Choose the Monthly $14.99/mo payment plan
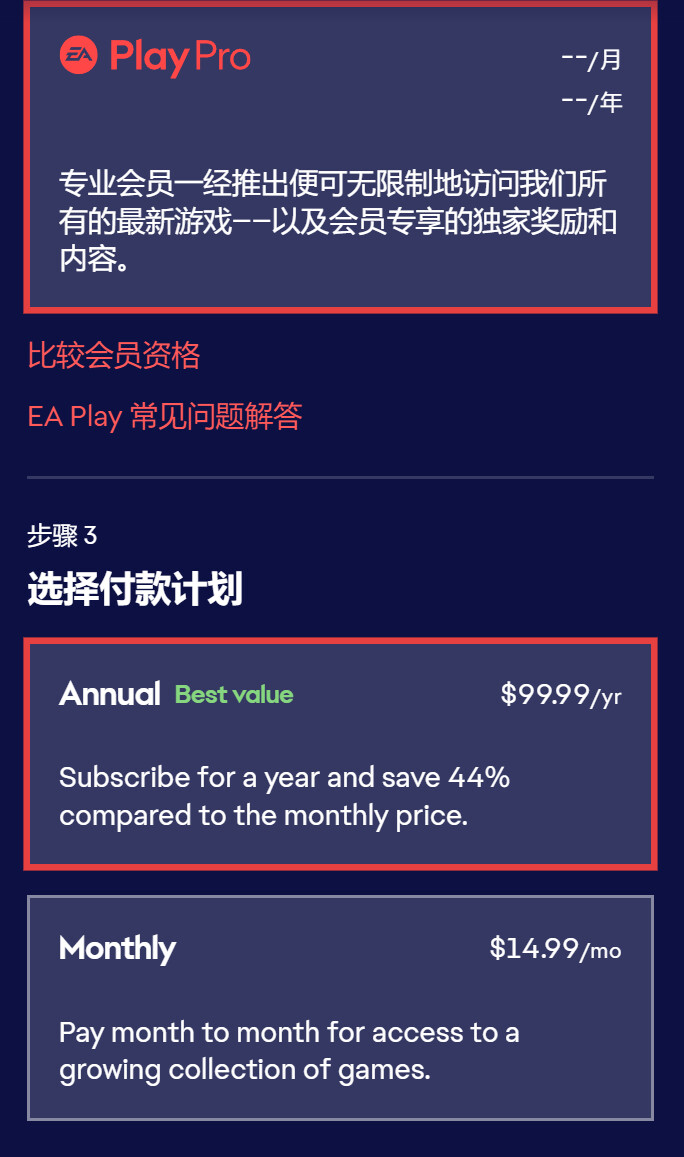The width and height of the screenshot is (684, 1157). coord(340,1008)
